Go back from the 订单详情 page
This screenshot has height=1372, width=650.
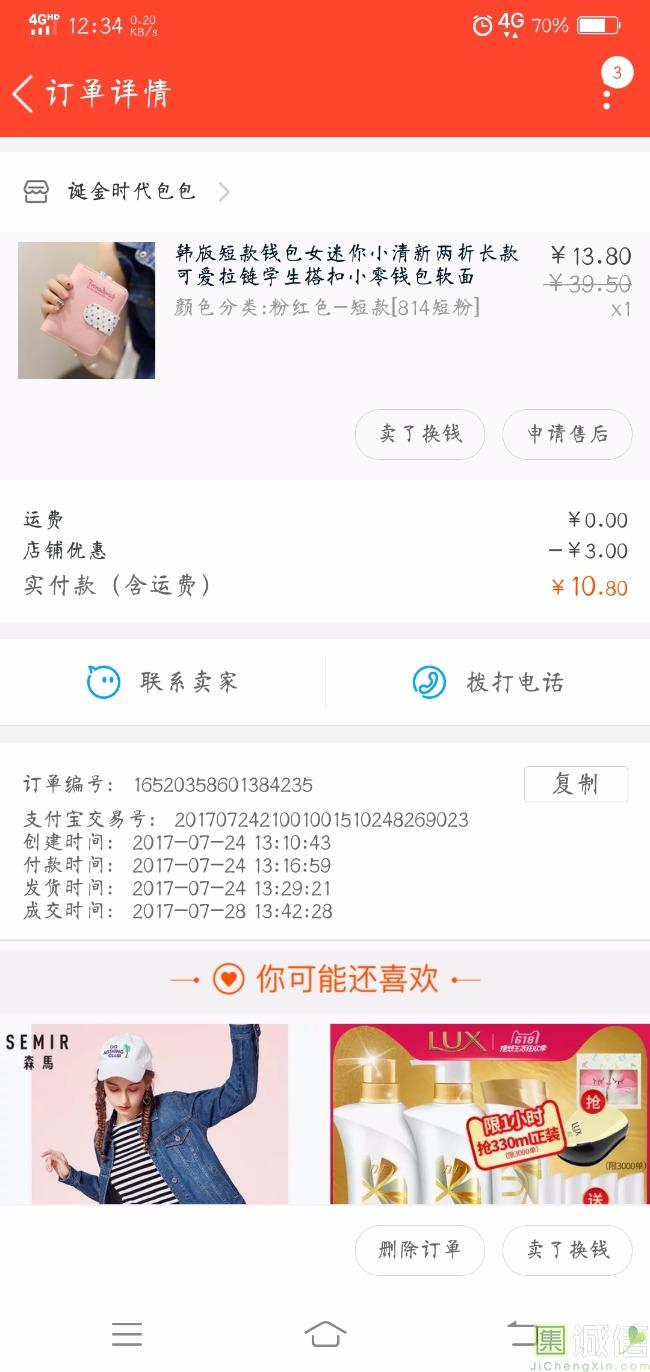(24, 94)
